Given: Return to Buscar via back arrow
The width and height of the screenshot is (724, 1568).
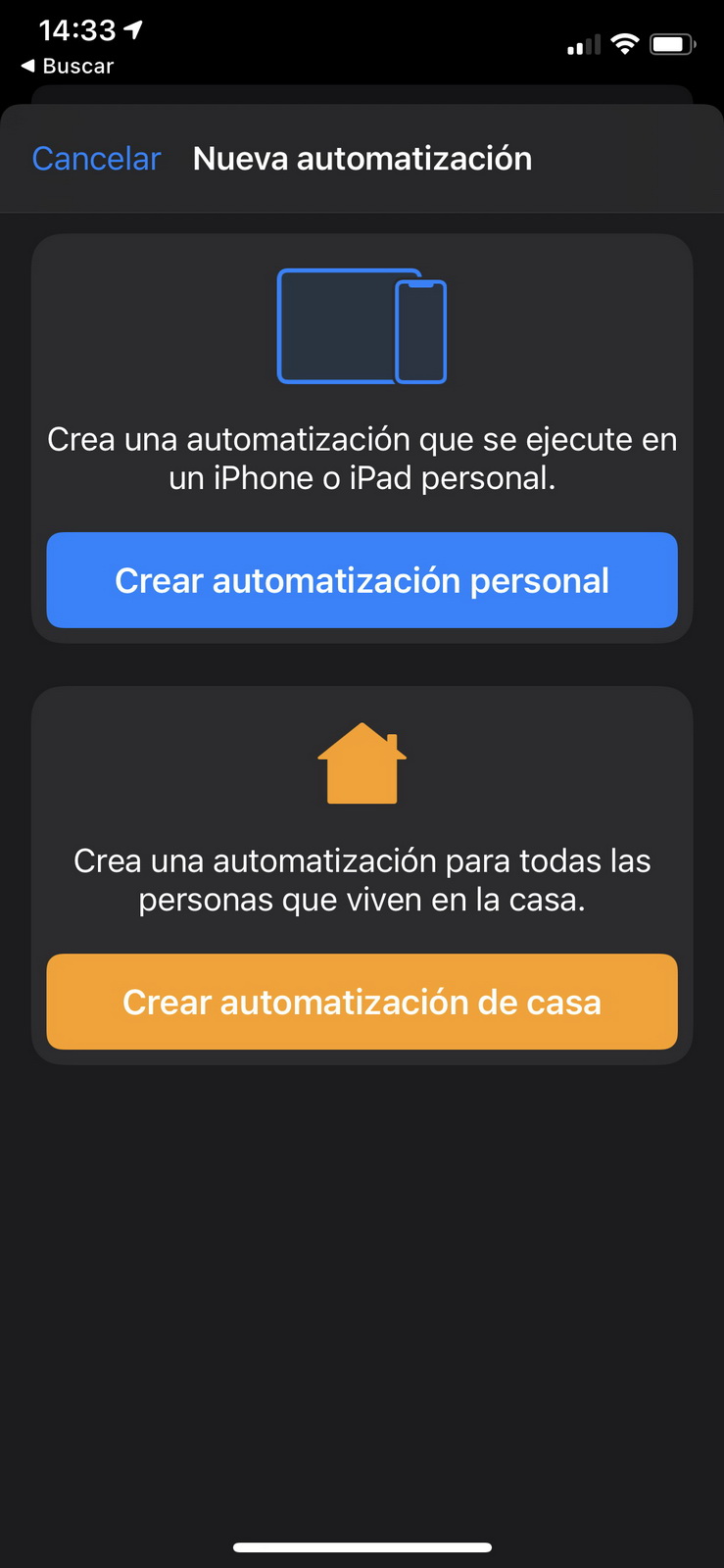Looking at the screenshot, I should pos(67,66).
